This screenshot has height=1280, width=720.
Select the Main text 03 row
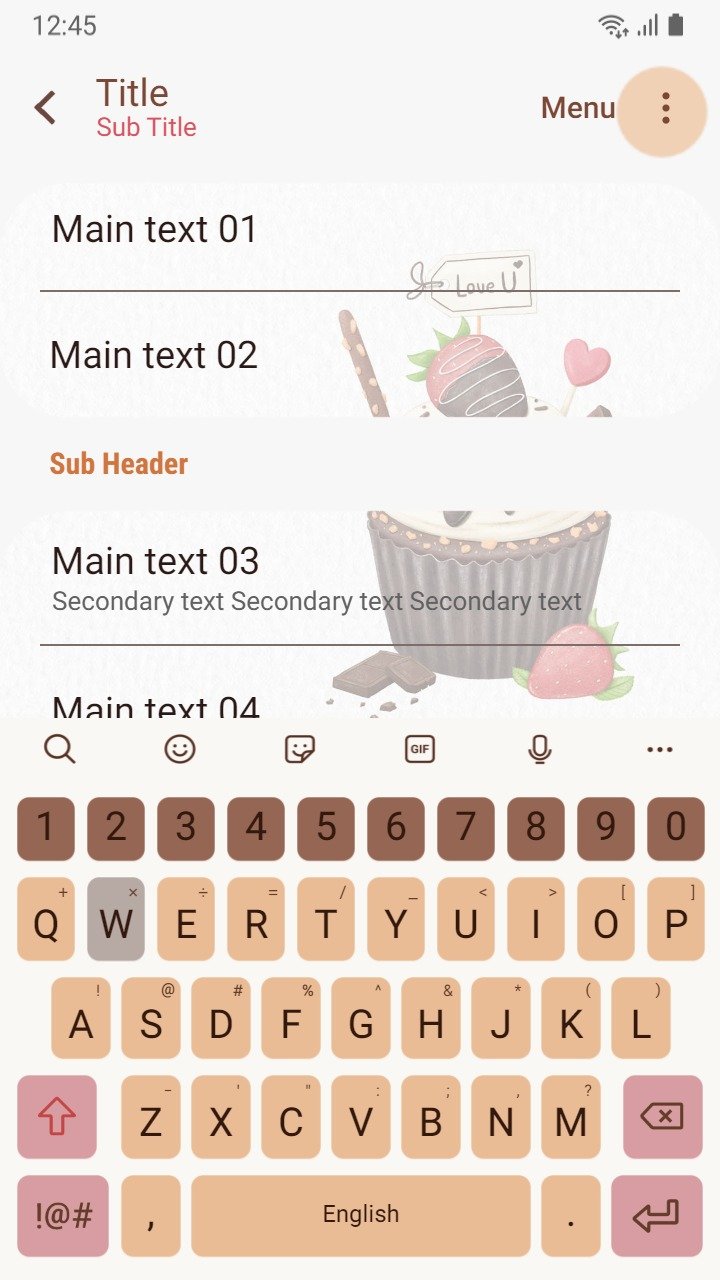[x=360, y=578]
